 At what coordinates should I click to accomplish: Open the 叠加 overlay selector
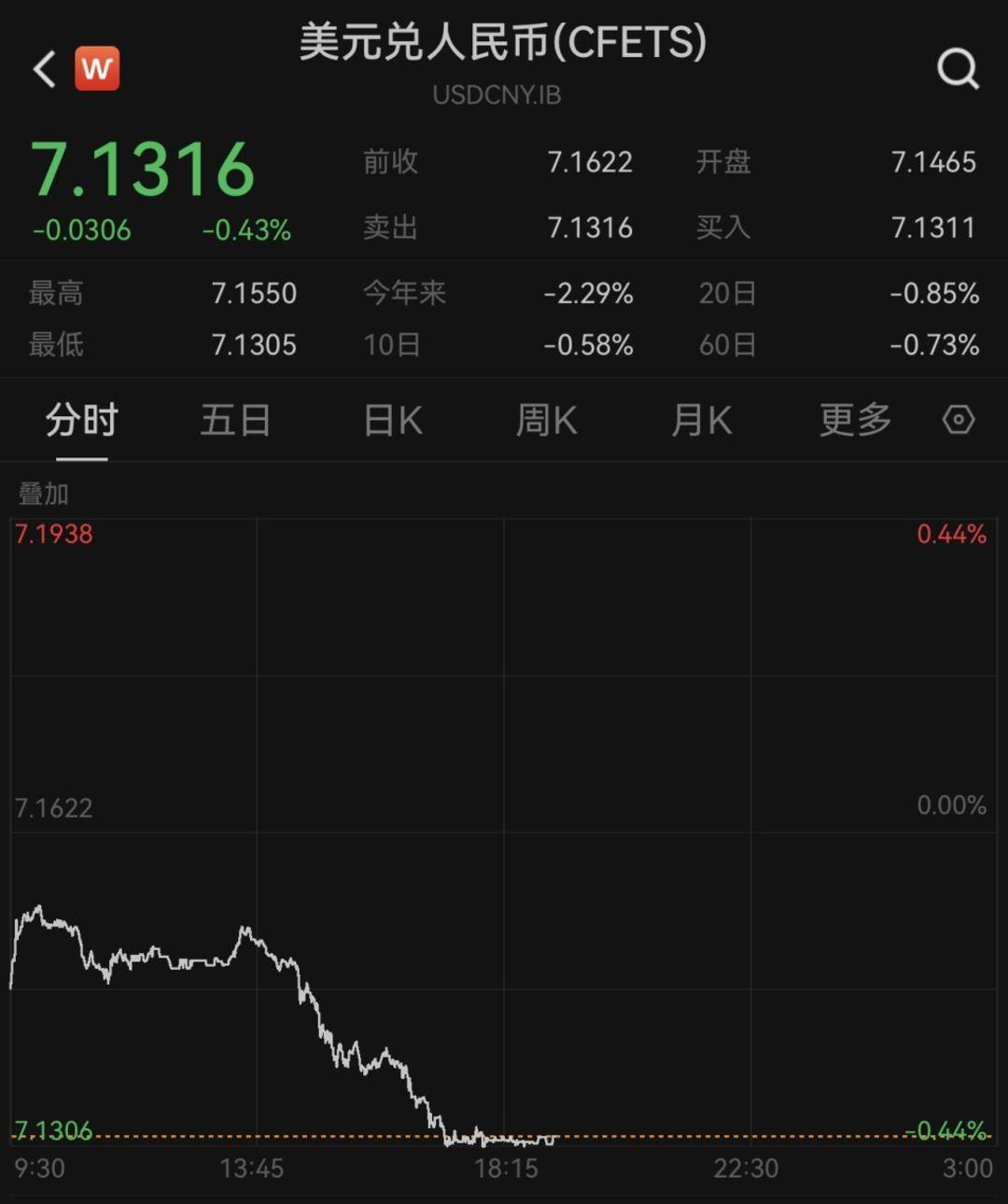[x=42, y=494]
